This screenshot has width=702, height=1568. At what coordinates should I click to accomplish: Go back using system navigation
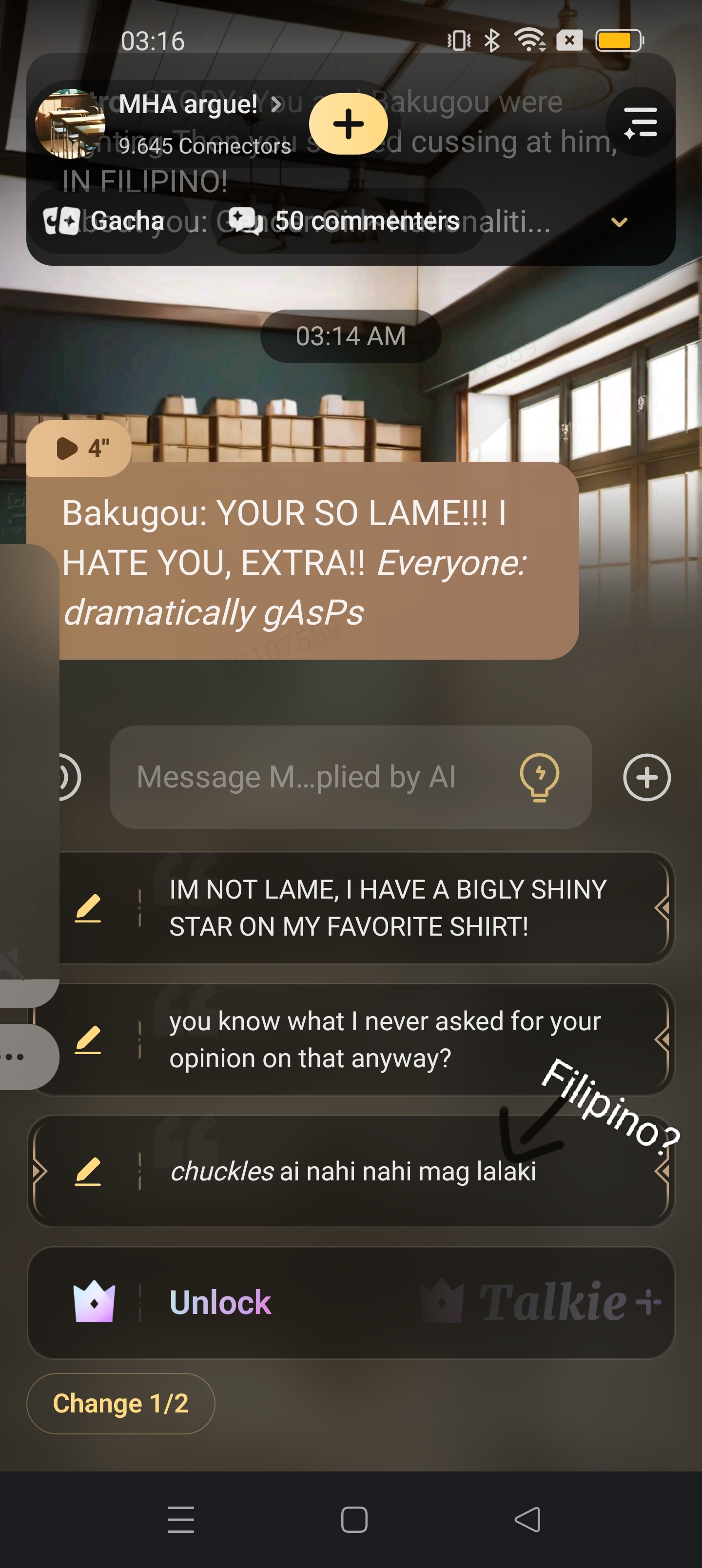click(527, 1520)
